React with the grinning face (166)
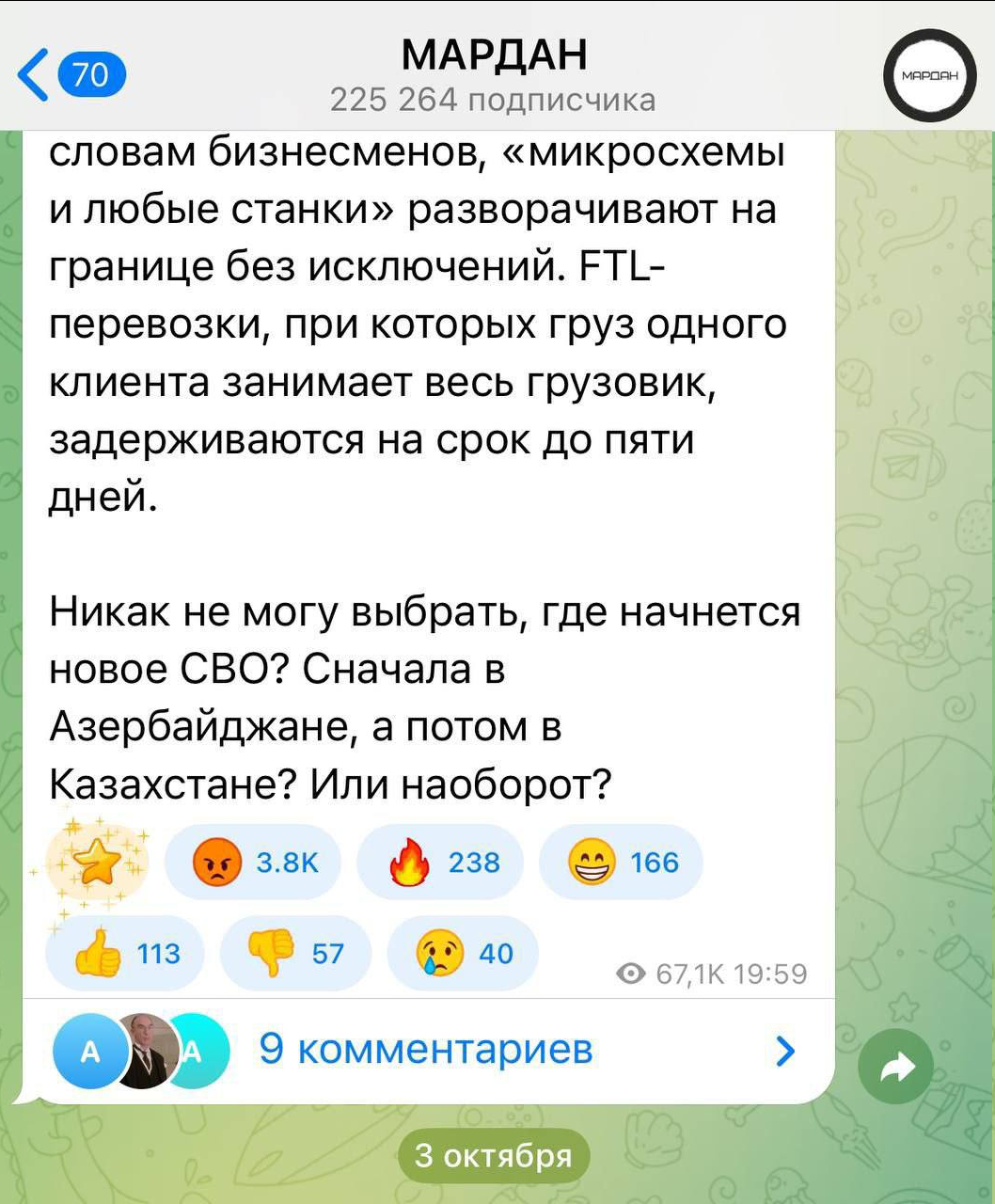 coord(621,862)
